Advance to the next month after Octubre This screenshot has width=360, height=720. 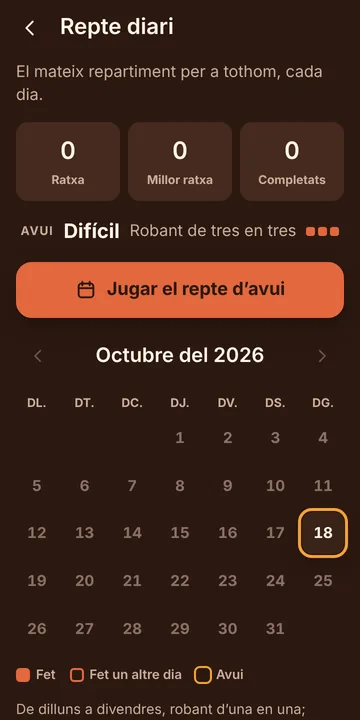(322, 356)
